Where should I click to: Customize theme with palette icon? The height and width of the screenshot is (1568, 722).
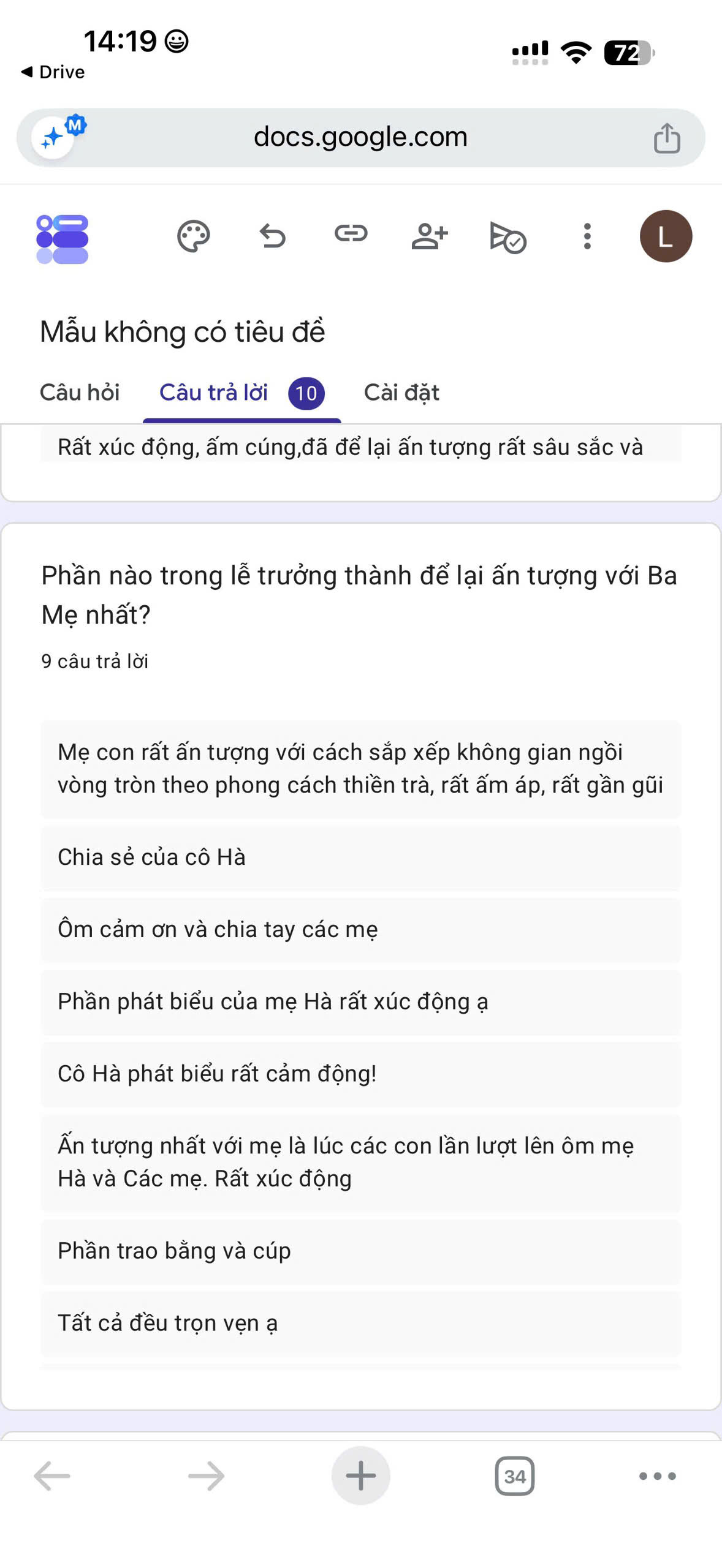(193, 236)
